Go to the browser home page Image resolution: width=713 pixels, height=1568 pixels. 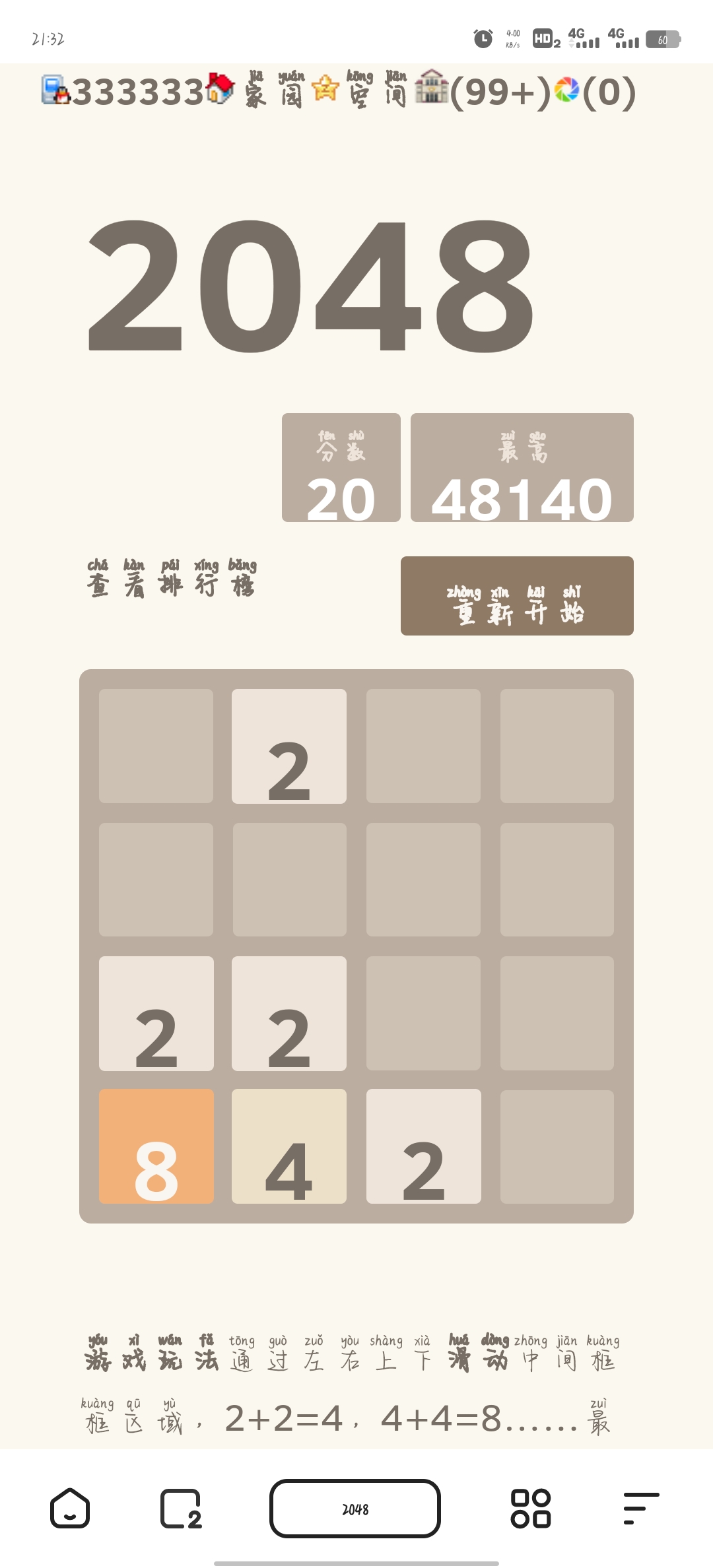tap(70, 1509)
